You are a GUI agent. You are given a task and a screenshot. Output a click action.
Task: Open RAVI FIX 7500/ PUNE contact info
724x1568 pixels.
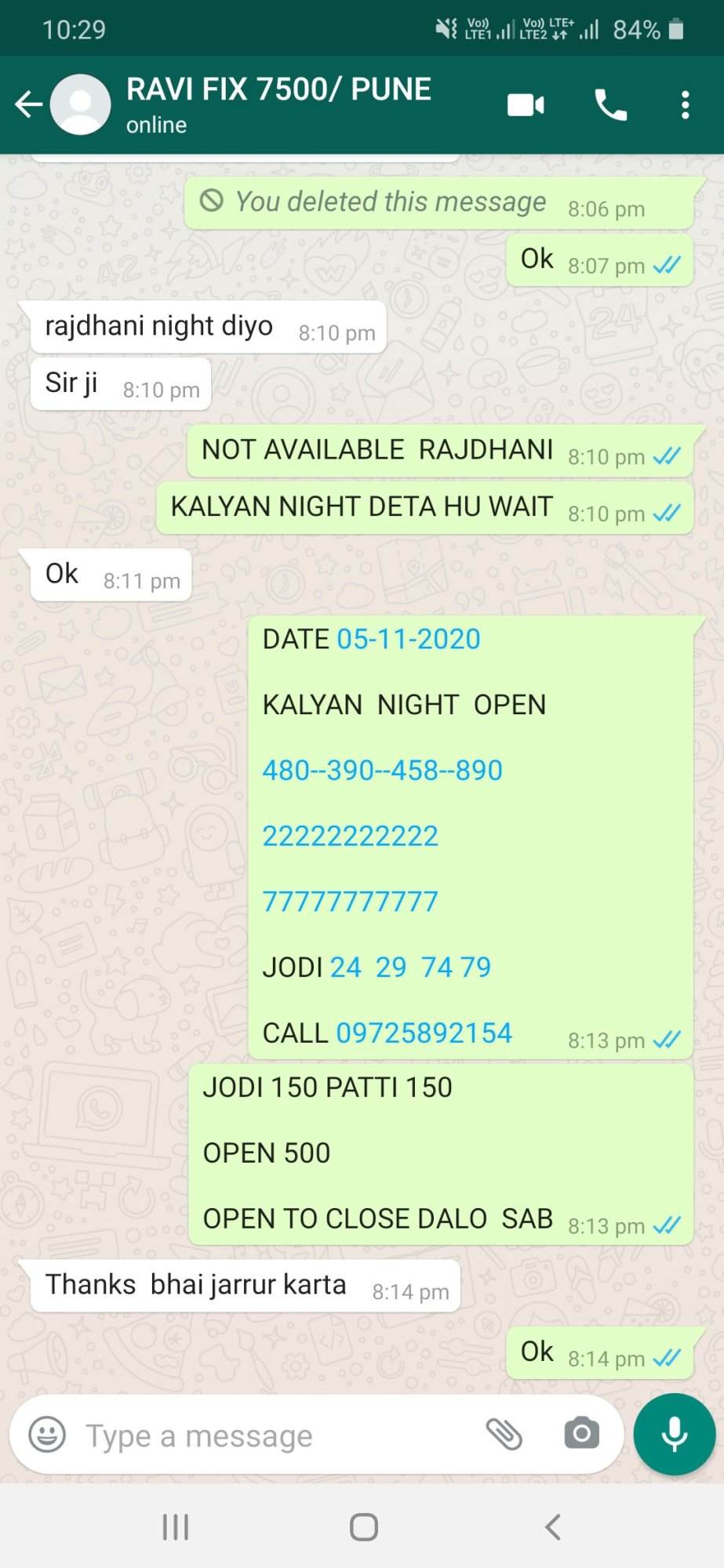point(278,104)
